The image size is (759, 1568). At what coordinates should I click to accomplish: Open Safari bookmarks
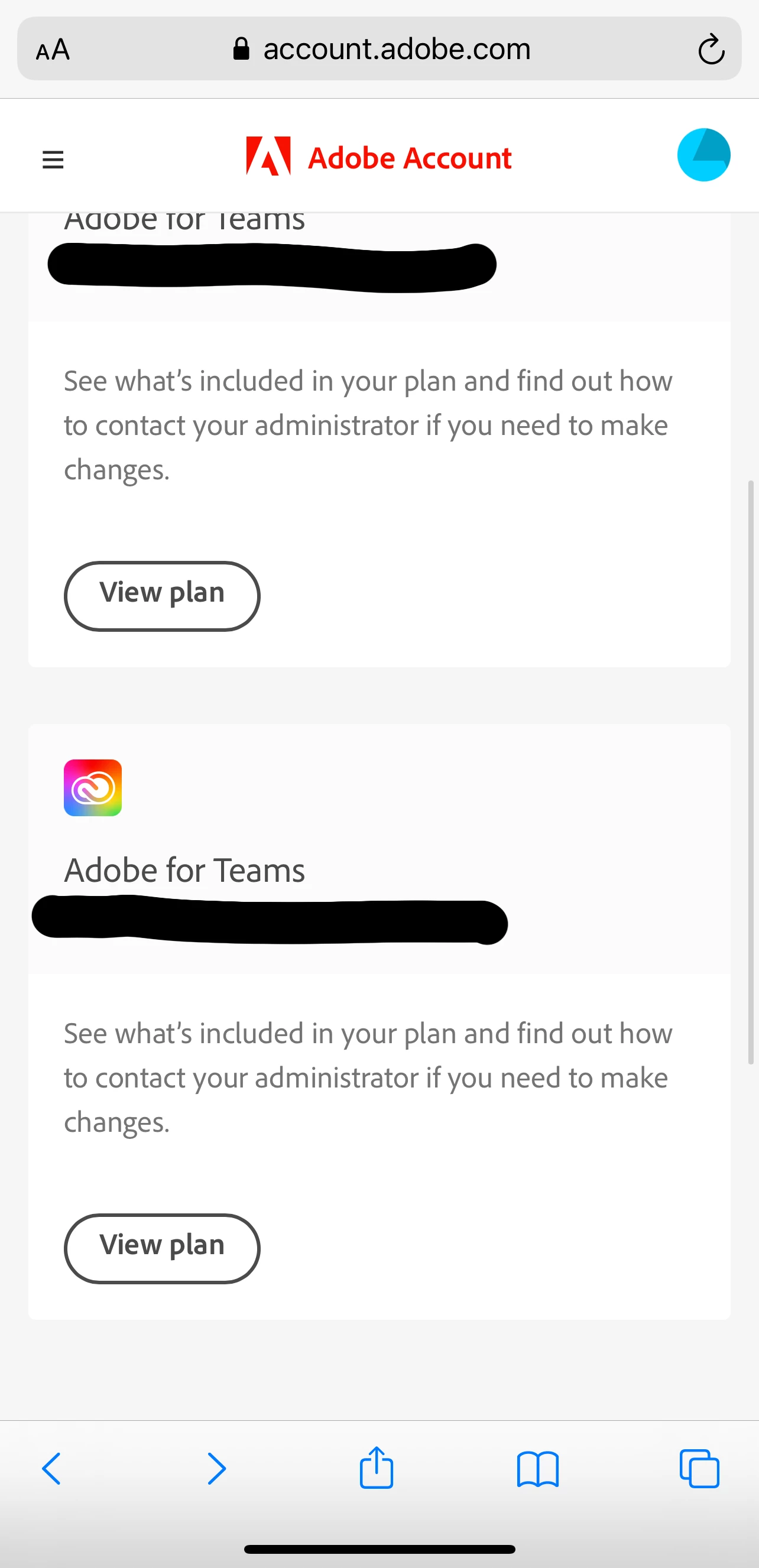coord(537,1468)
